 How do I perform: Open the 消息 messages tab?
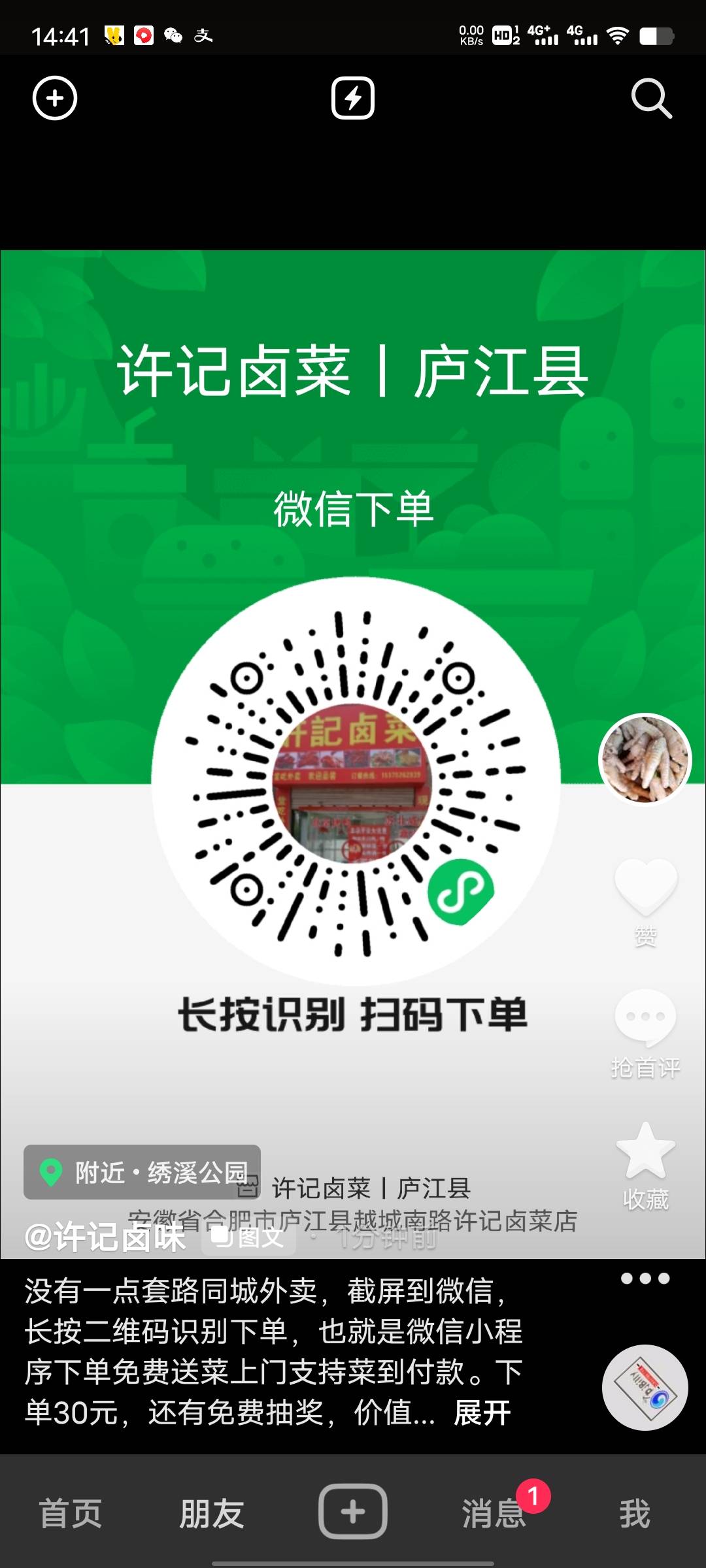coord(494,1513)
